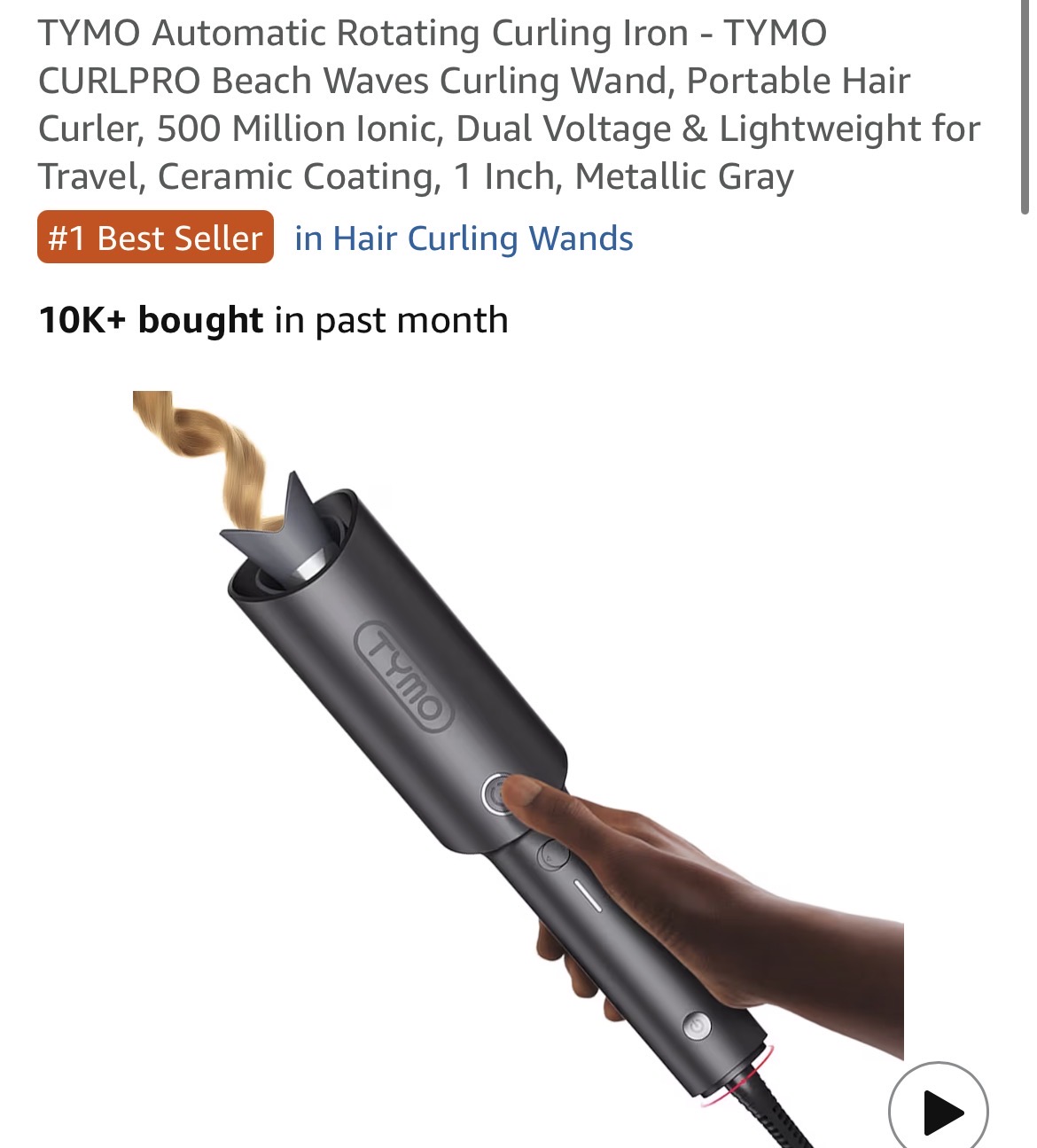Play the product video
The image size is (1037, 1148).
[939, 1109]
